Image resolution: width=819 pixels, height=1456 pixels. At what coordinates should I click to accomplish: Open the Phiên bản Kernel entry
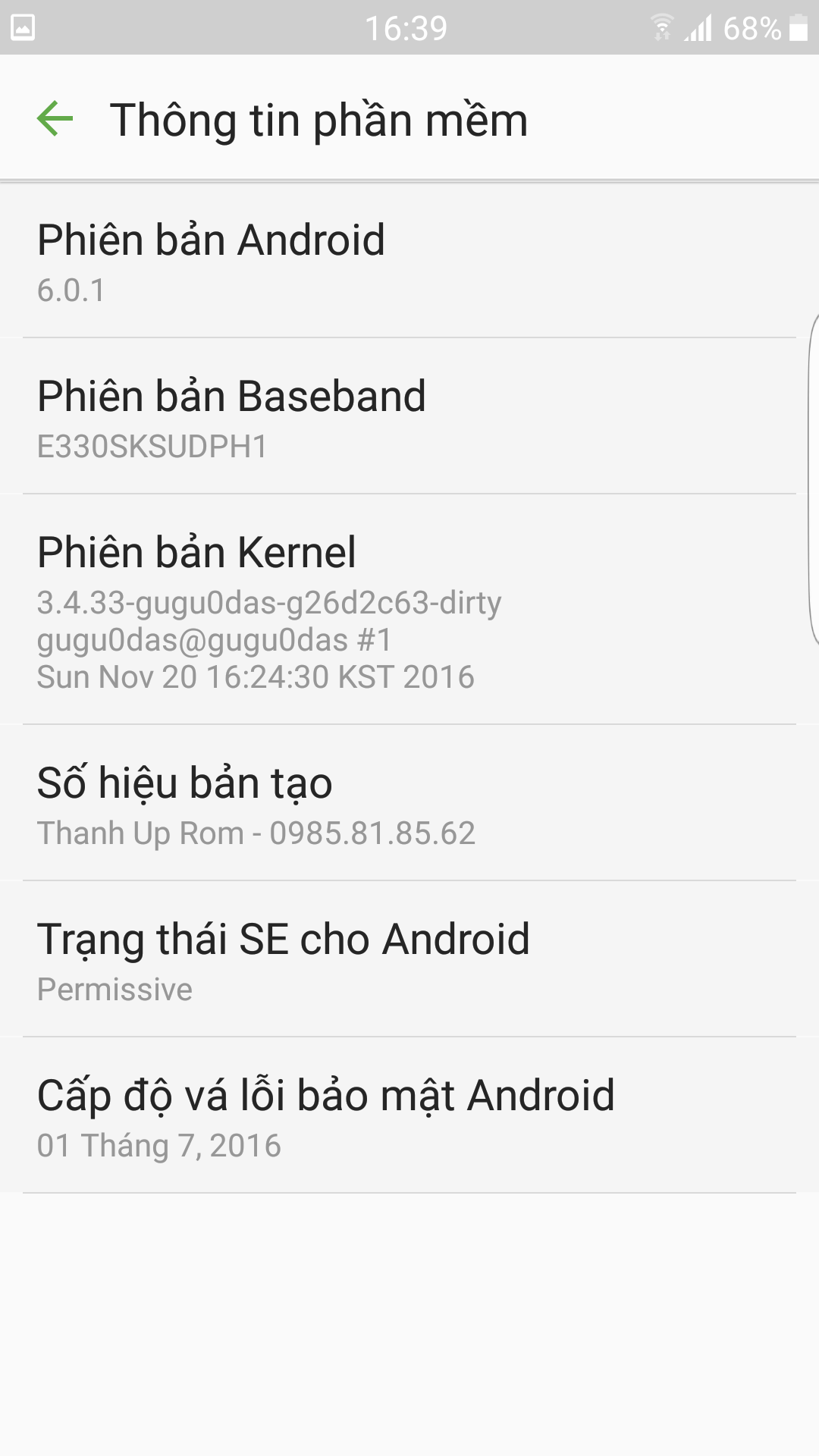coord(409,610)
